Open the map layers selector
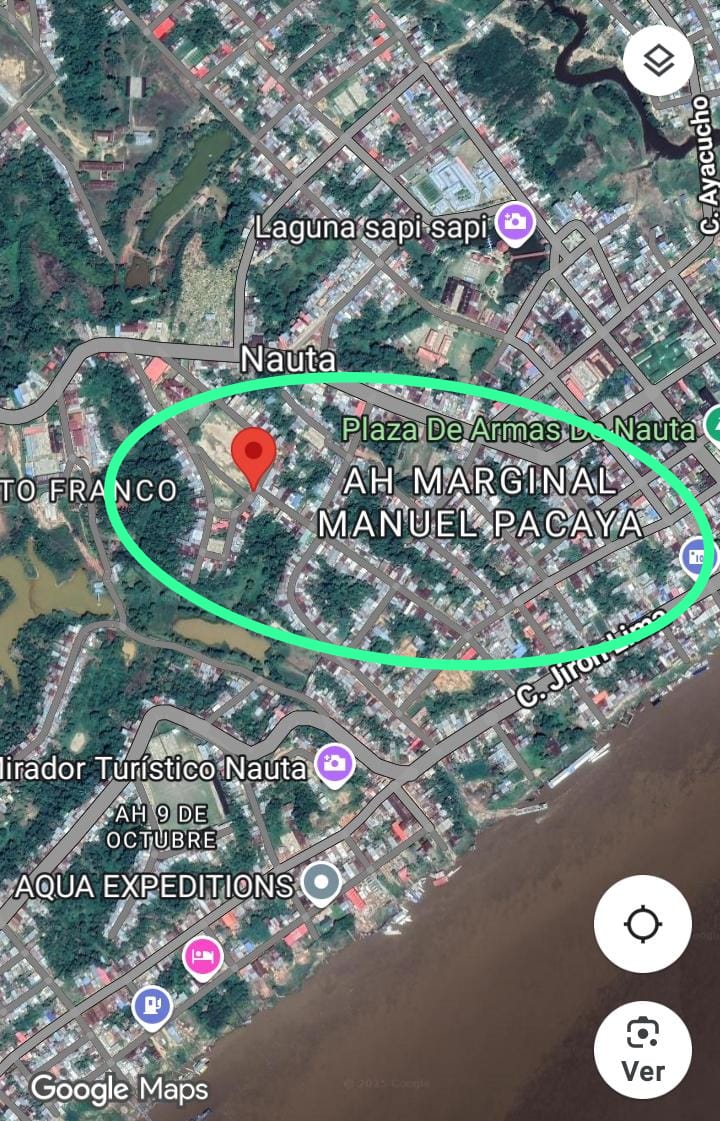The height and width of the screenshot is (1121, 720). coord(658,61)
